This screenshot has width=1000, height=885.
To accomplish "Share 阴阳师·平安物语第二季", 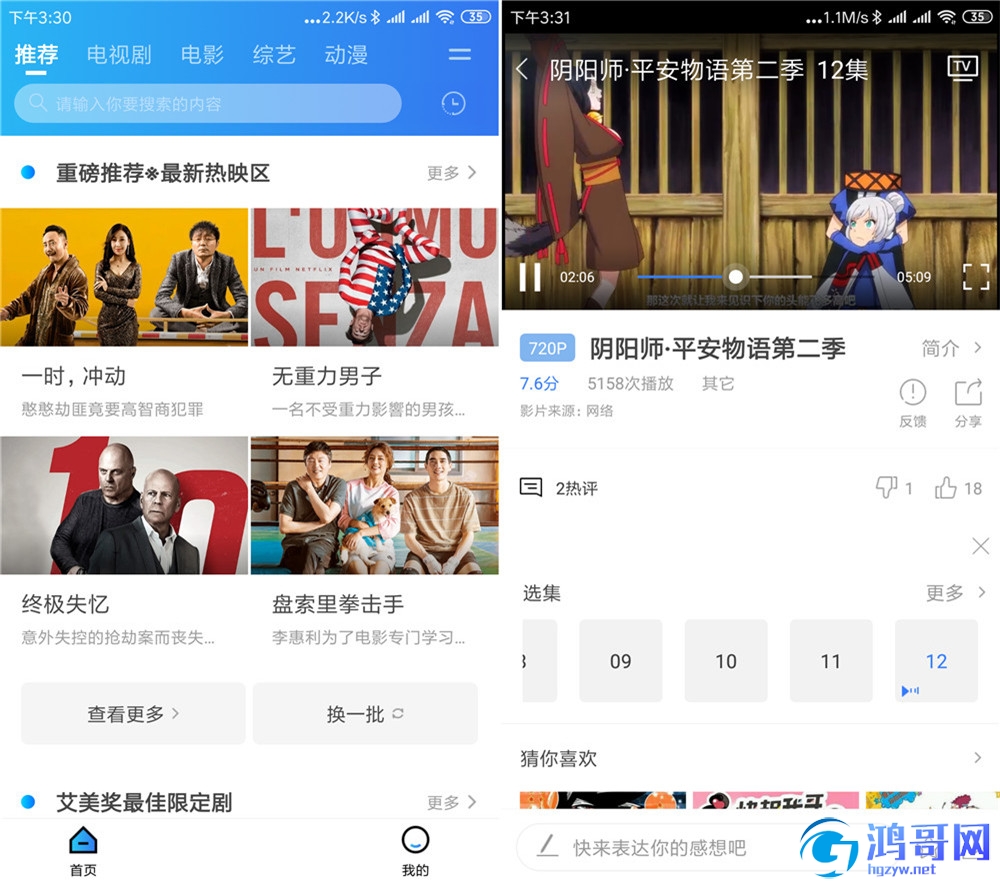I will click(968, 403).
